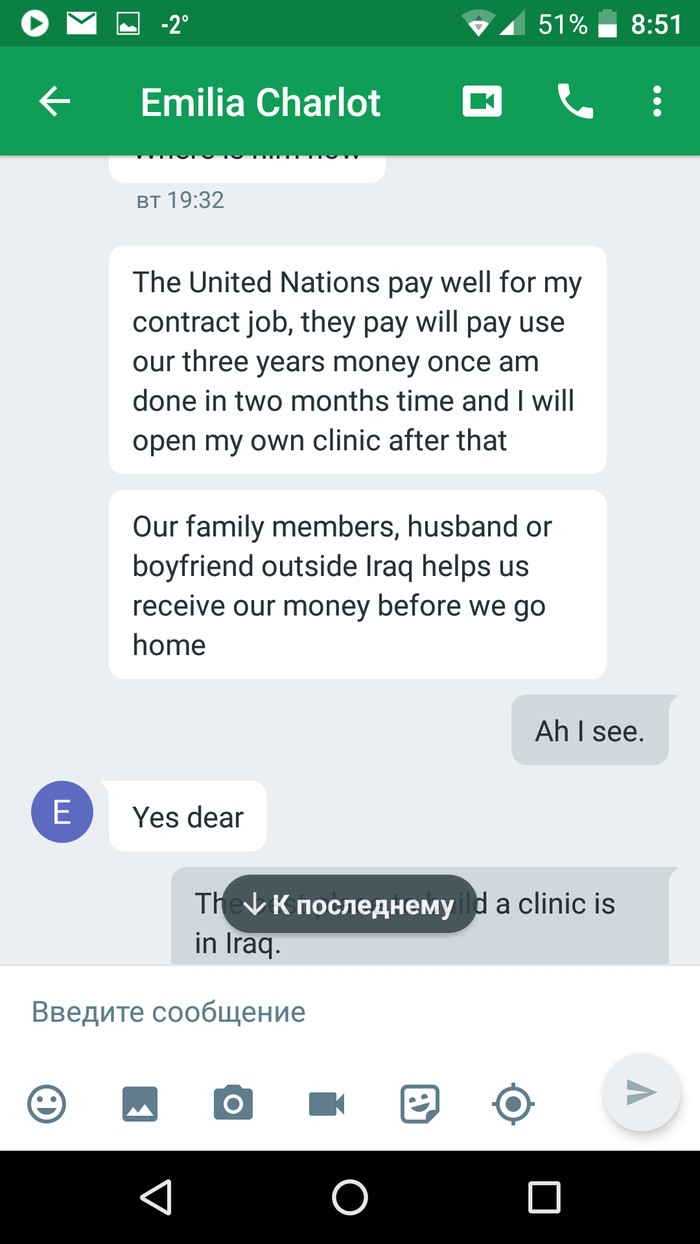Start a voice call with Emilia Charlot
Screen dimensions: 700x1244
(575, 101)
